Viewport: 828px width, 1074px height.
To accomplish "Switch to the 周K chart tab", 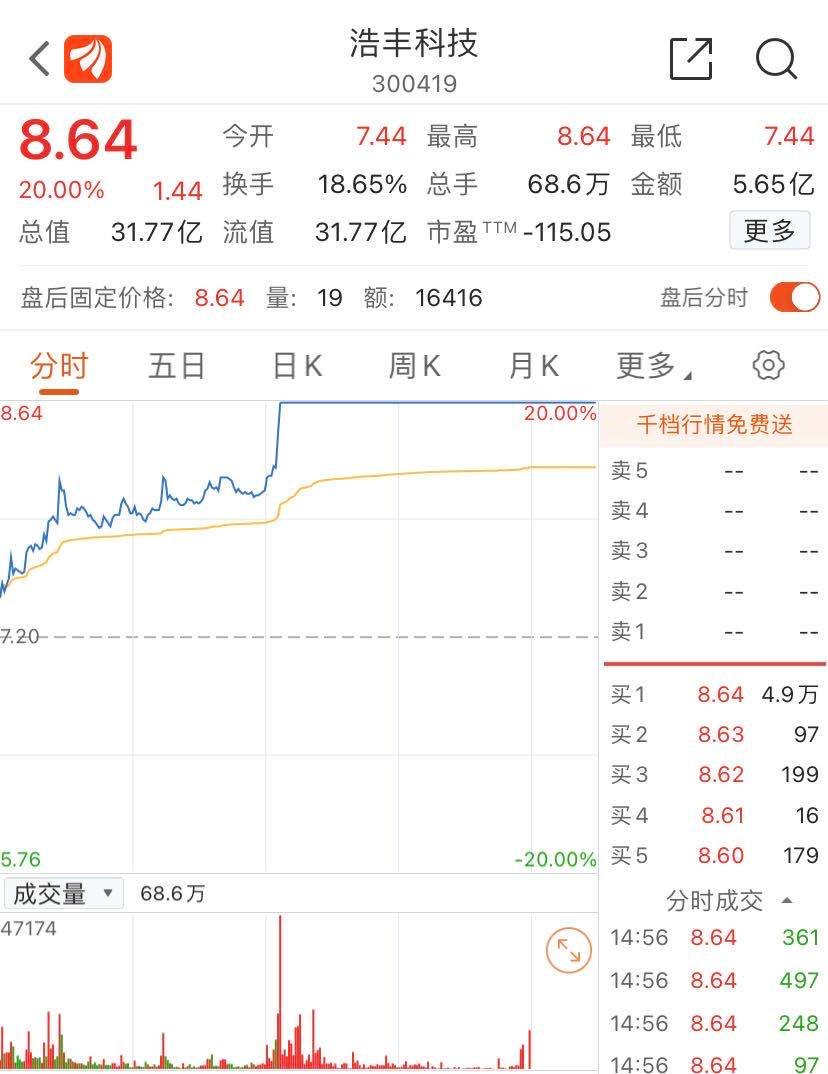I will (414, 366).
